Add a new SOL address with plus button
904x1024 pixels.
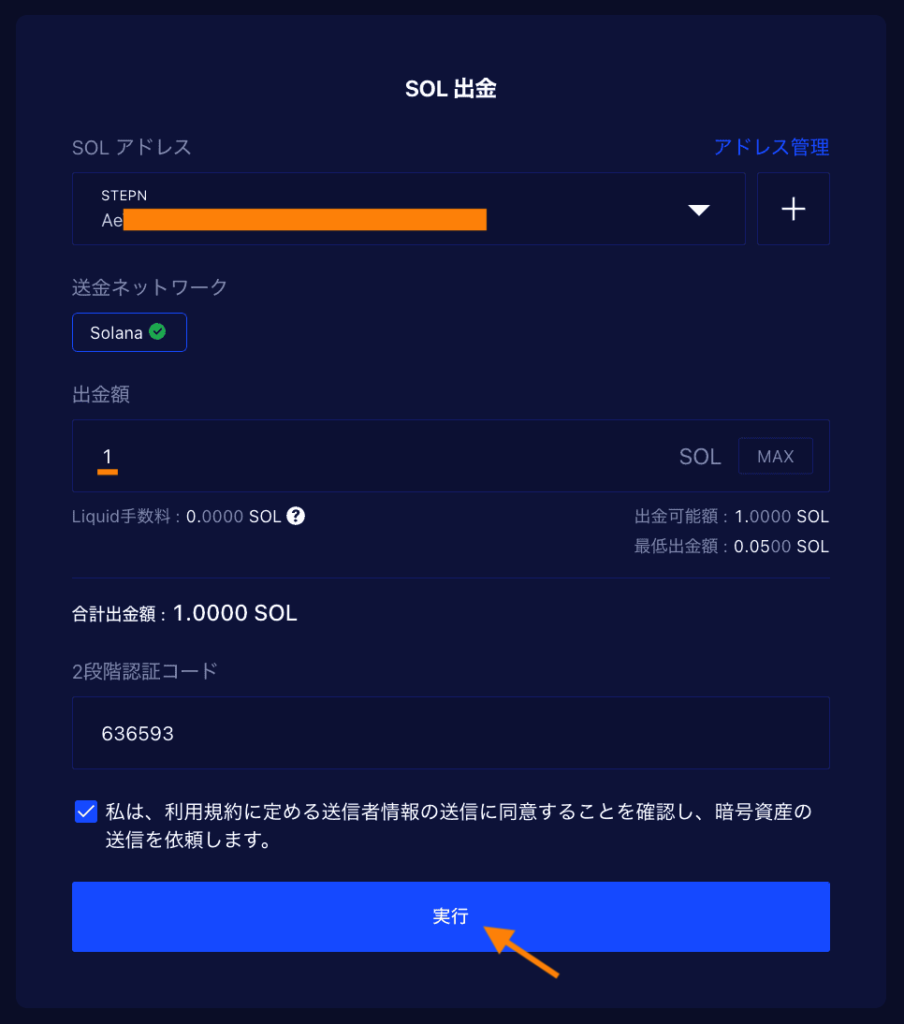(793, 209)
